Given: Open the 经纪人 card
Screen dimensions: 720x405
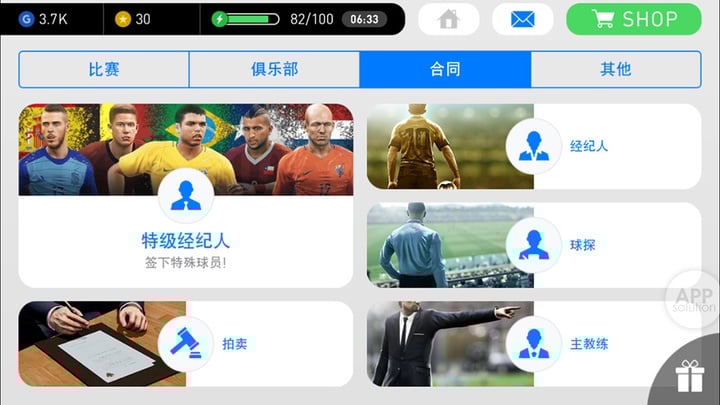Looking at the screenshot, I should point(533,146).
